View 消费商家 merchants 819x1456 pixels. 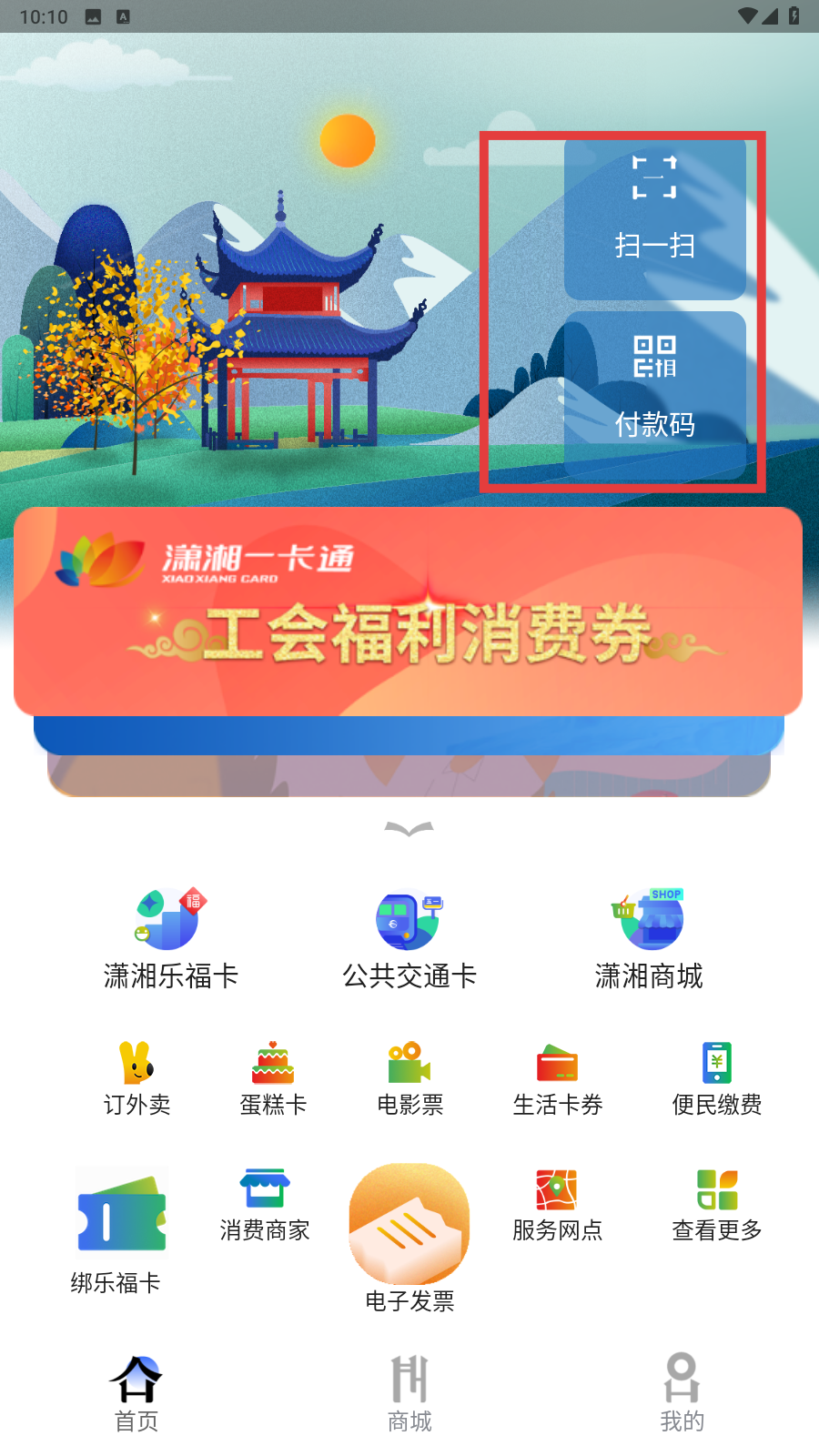click(x=265, y=1206)
